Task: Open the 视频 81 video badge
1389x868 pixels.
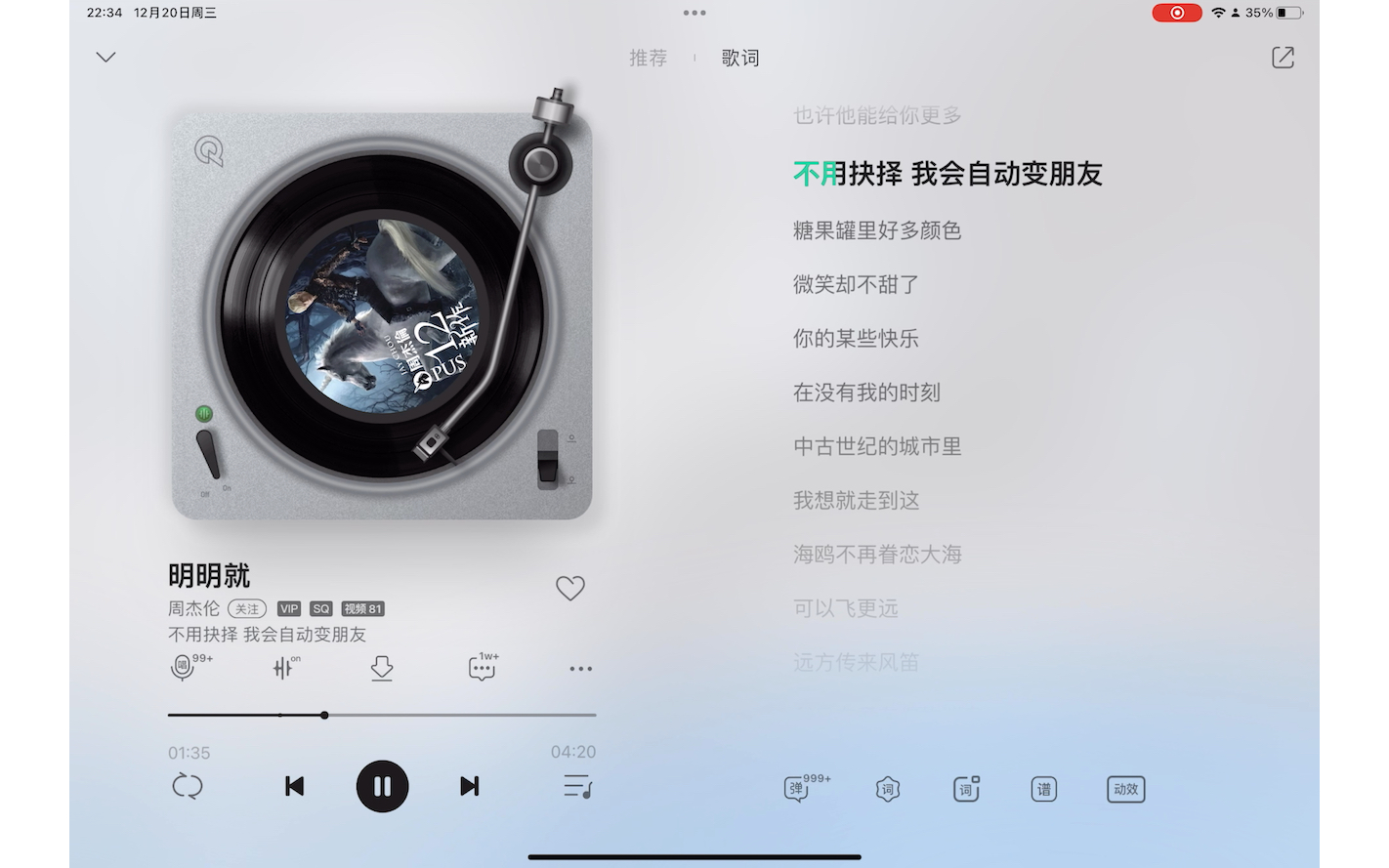Action: 362,608
